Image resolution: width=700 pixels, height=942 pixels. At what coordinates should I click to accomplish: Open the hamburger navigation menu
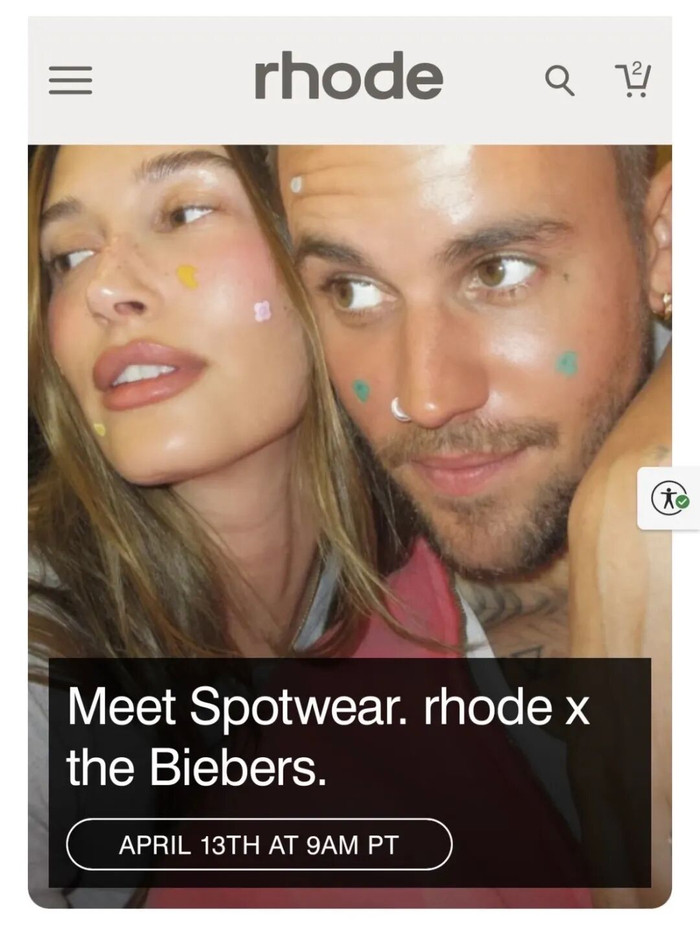[70, 80]
